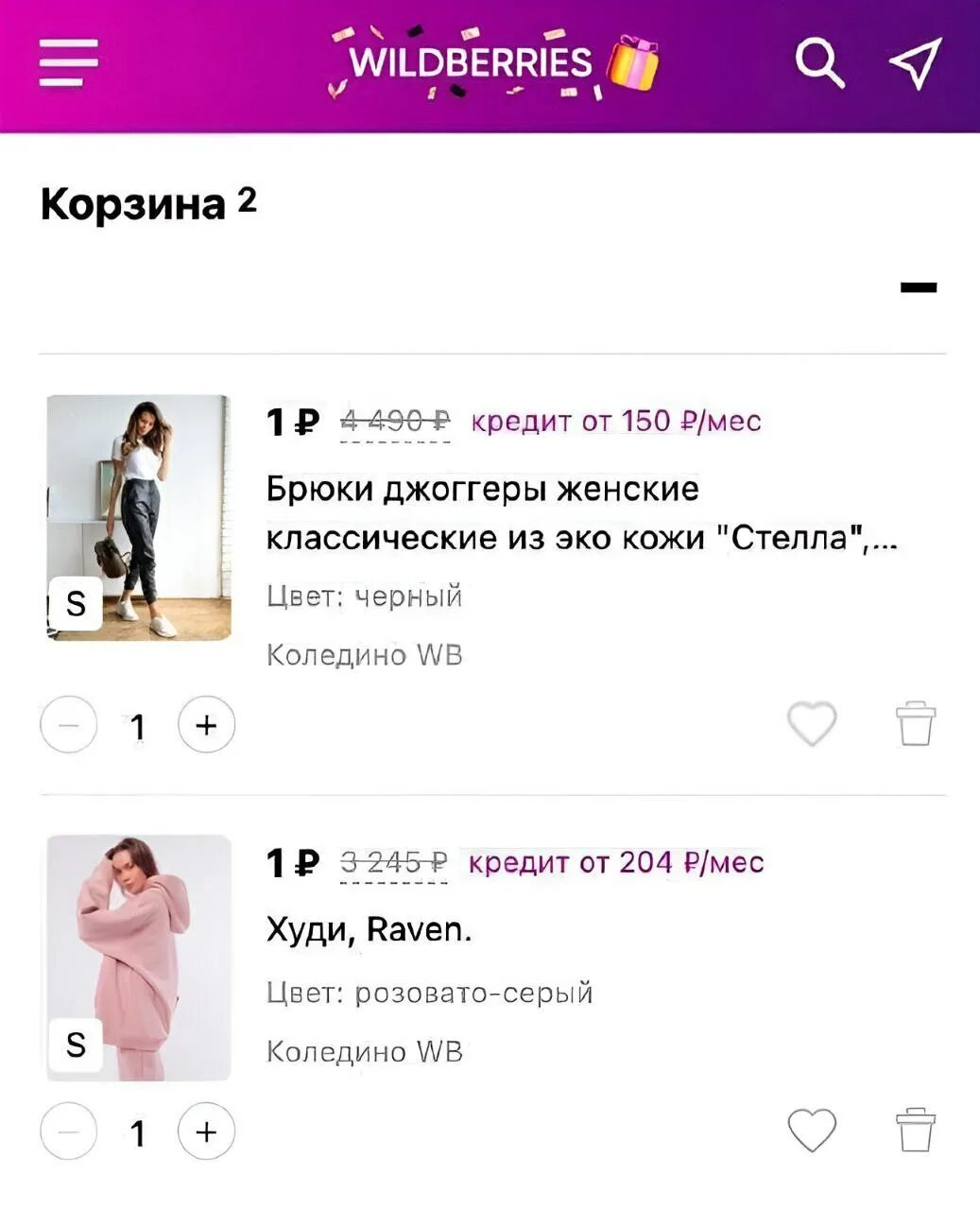Screen dimensions: 980x1210
Task: Open the hamburger menu
Action: 68,62
